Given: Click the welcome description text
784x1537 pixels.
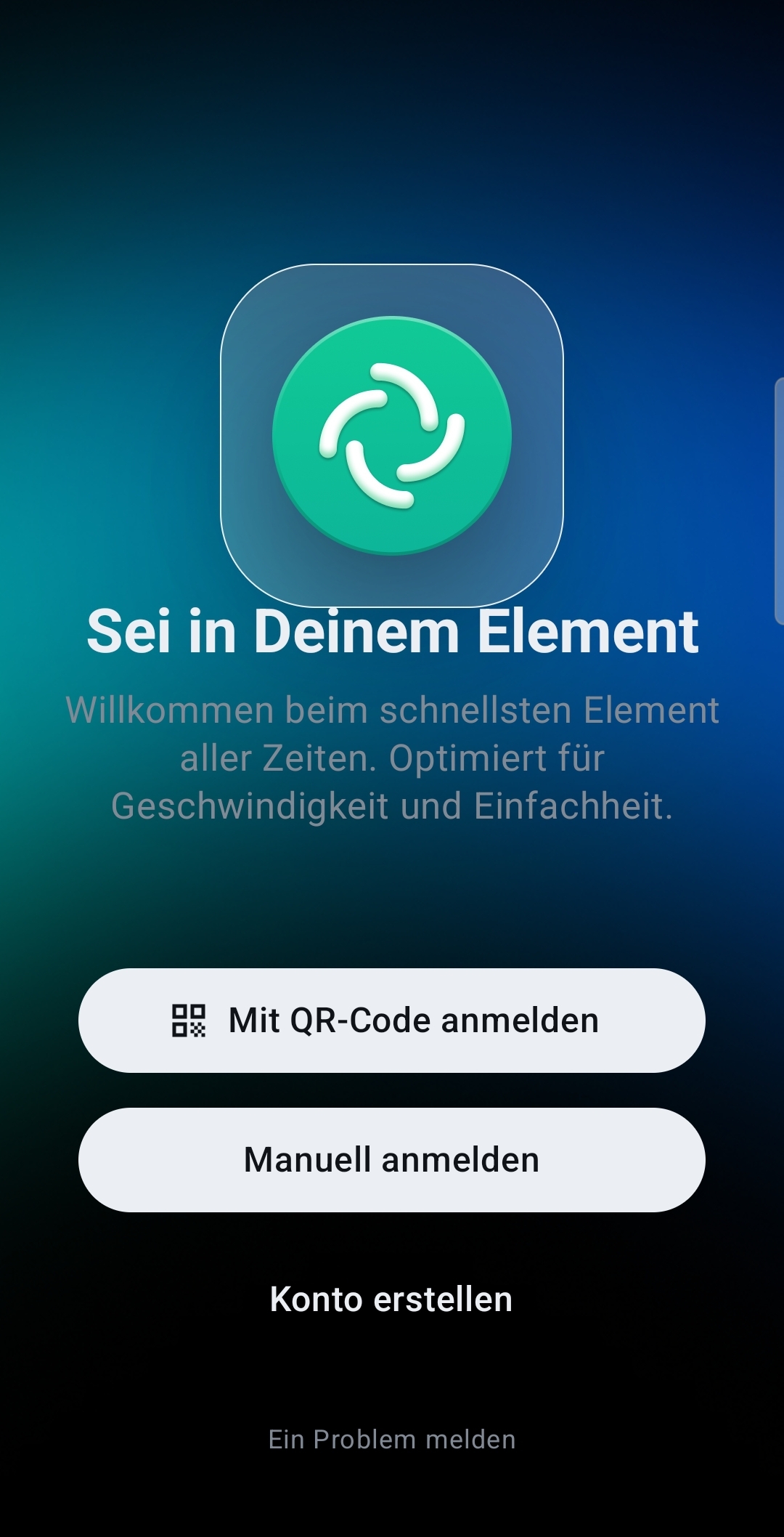Looking at the screenshot, I should point(392,756).
